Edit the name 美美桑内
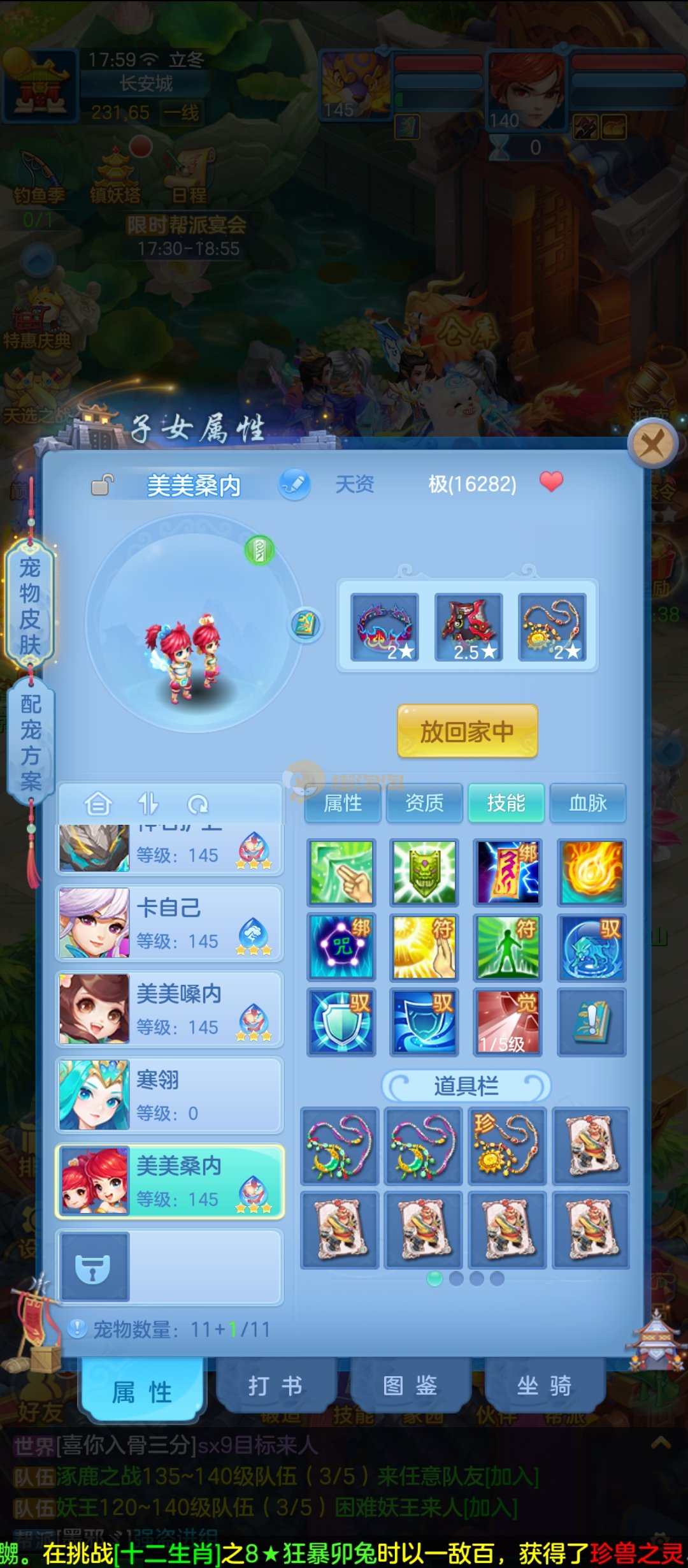 point(294,484)
